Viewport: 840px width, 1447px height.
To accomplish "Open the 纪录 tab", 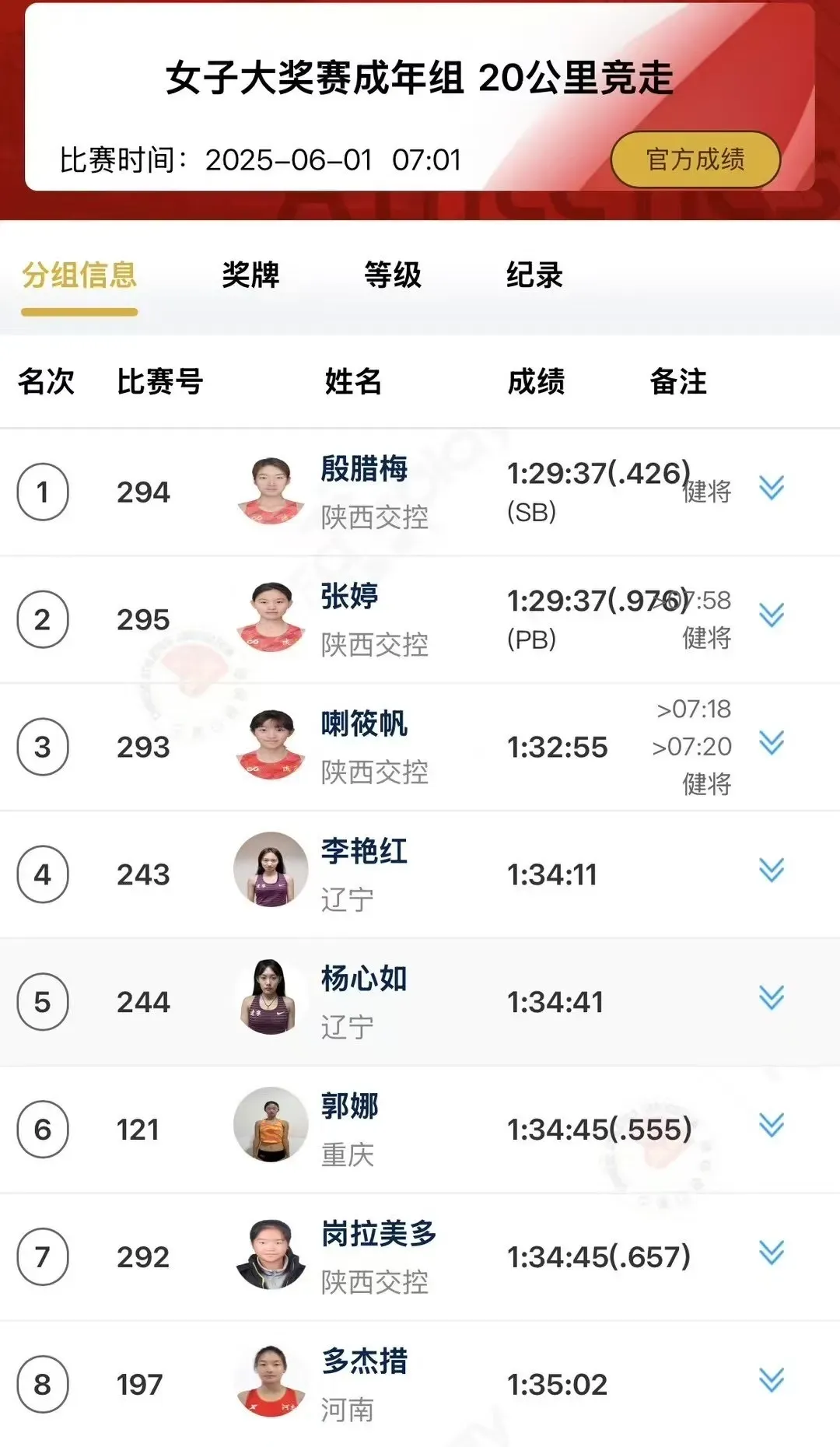I will [x=534, y=275].
